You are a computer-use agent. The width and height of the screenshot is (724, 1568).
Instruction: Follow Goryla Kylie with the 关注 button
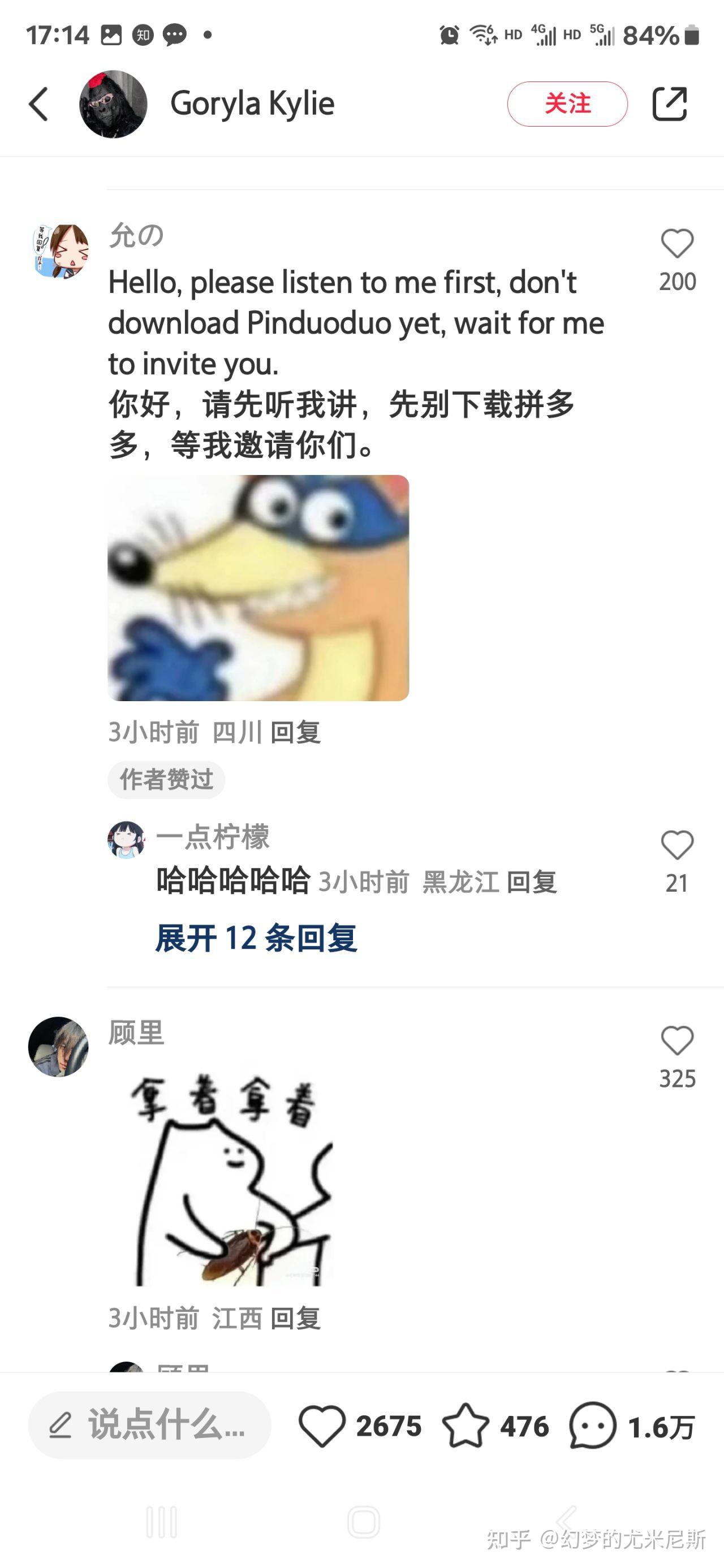[567, 104]
